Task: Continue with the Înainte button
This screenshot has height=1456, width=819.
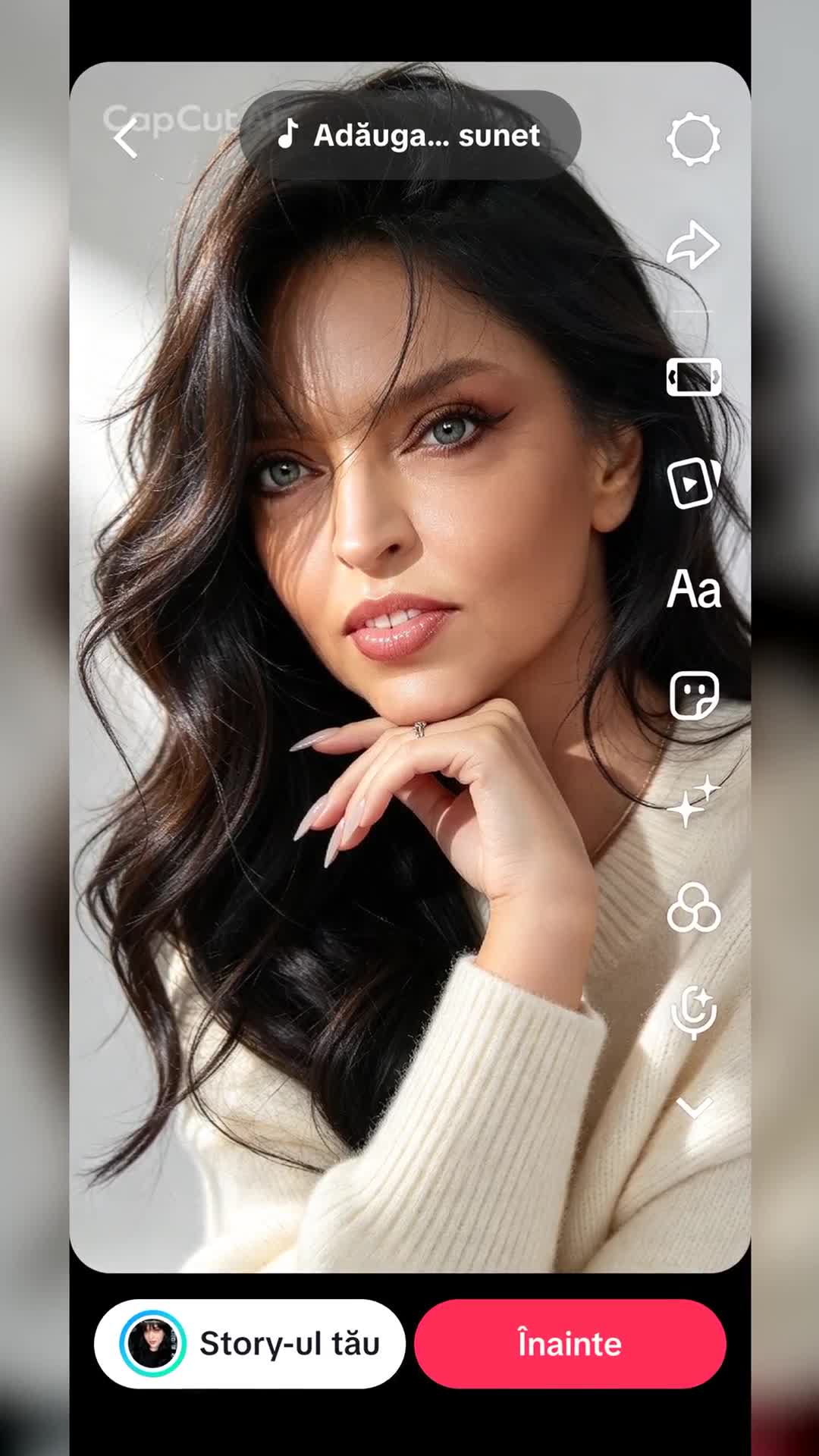Action: (x=570, y=1344)
